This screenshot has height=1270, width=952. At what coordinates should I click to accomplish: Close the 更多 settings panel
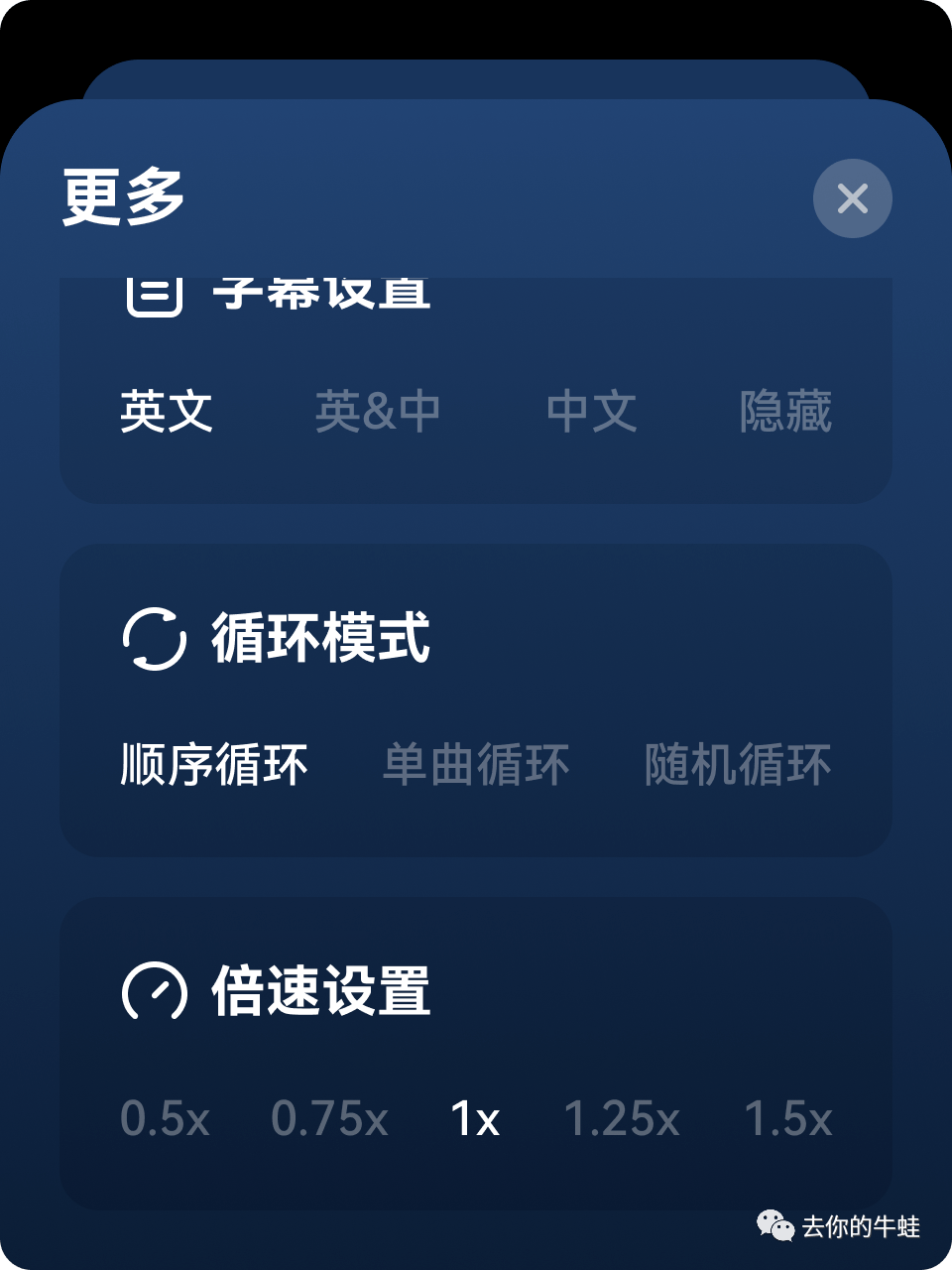[852, 198]
